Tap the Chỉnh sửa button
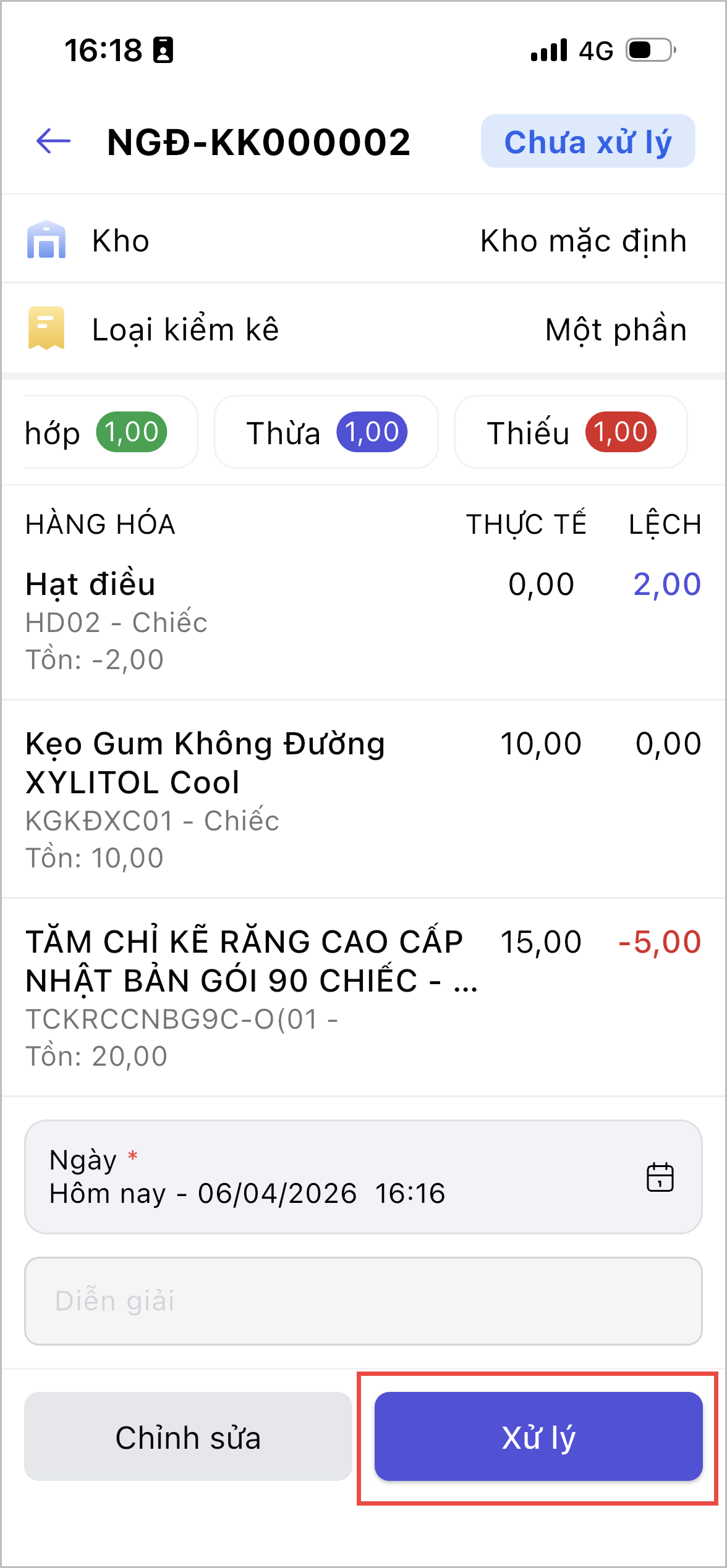This screenshot has width=727, height=1568. [188, 1437]
